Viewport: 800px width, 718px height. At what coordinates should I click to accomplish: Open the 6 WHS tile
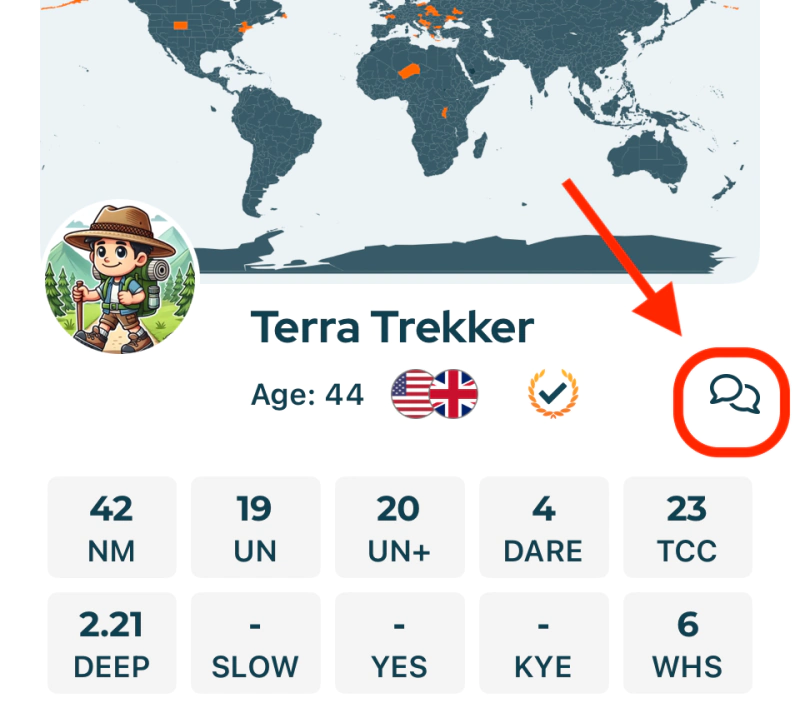(x=687, y=643)
